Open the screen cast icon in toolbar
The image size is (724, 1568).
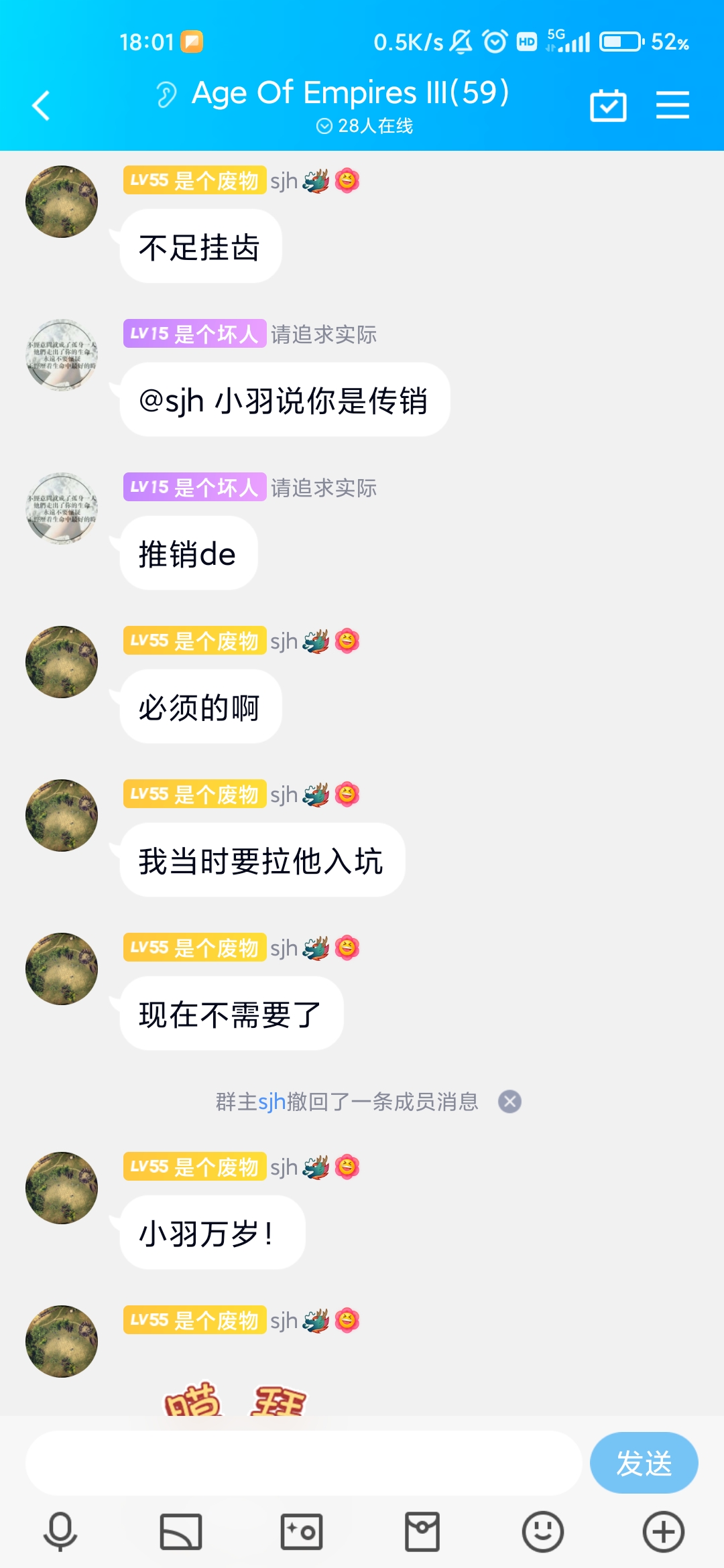click(181, 1532)
